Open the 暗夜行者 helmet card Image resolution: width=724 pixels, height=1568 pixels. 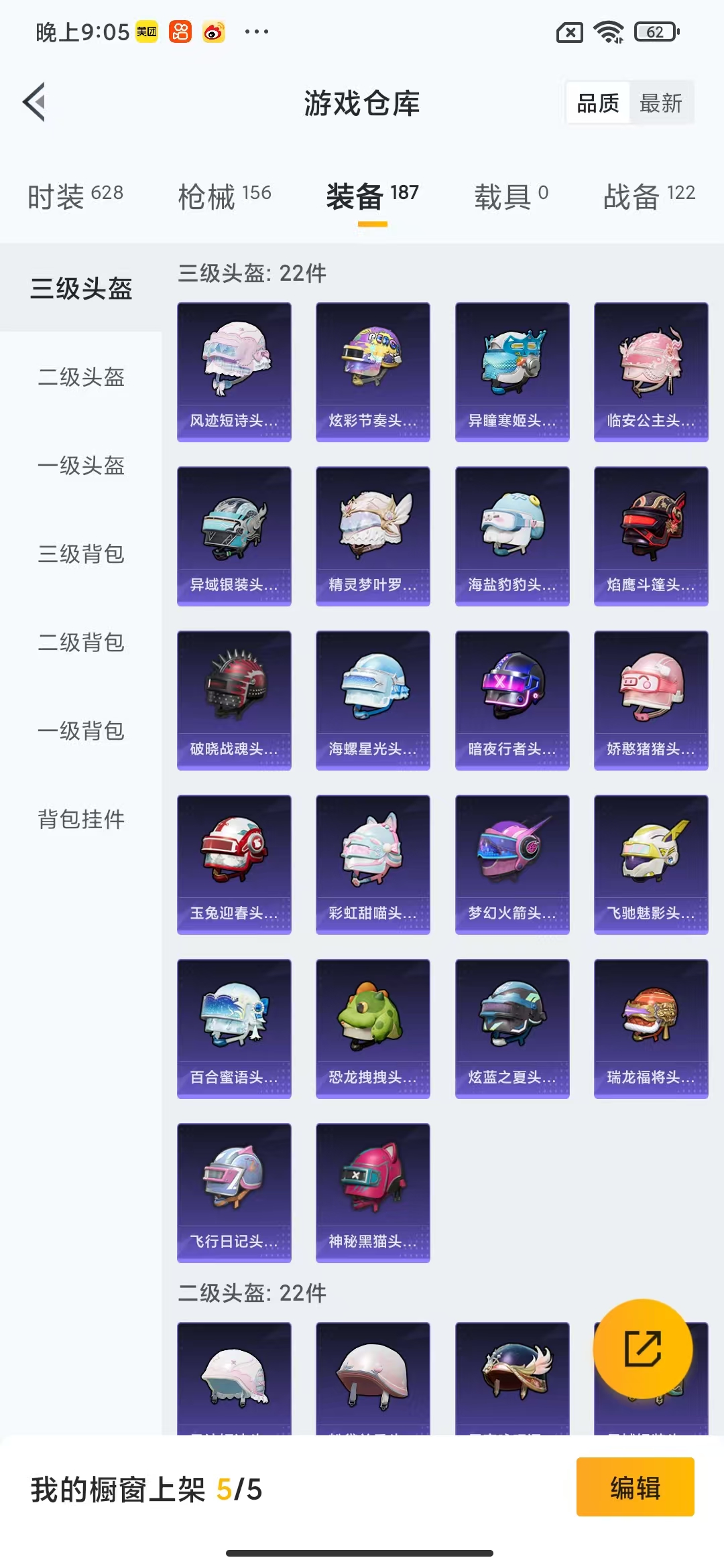(512, 700)
